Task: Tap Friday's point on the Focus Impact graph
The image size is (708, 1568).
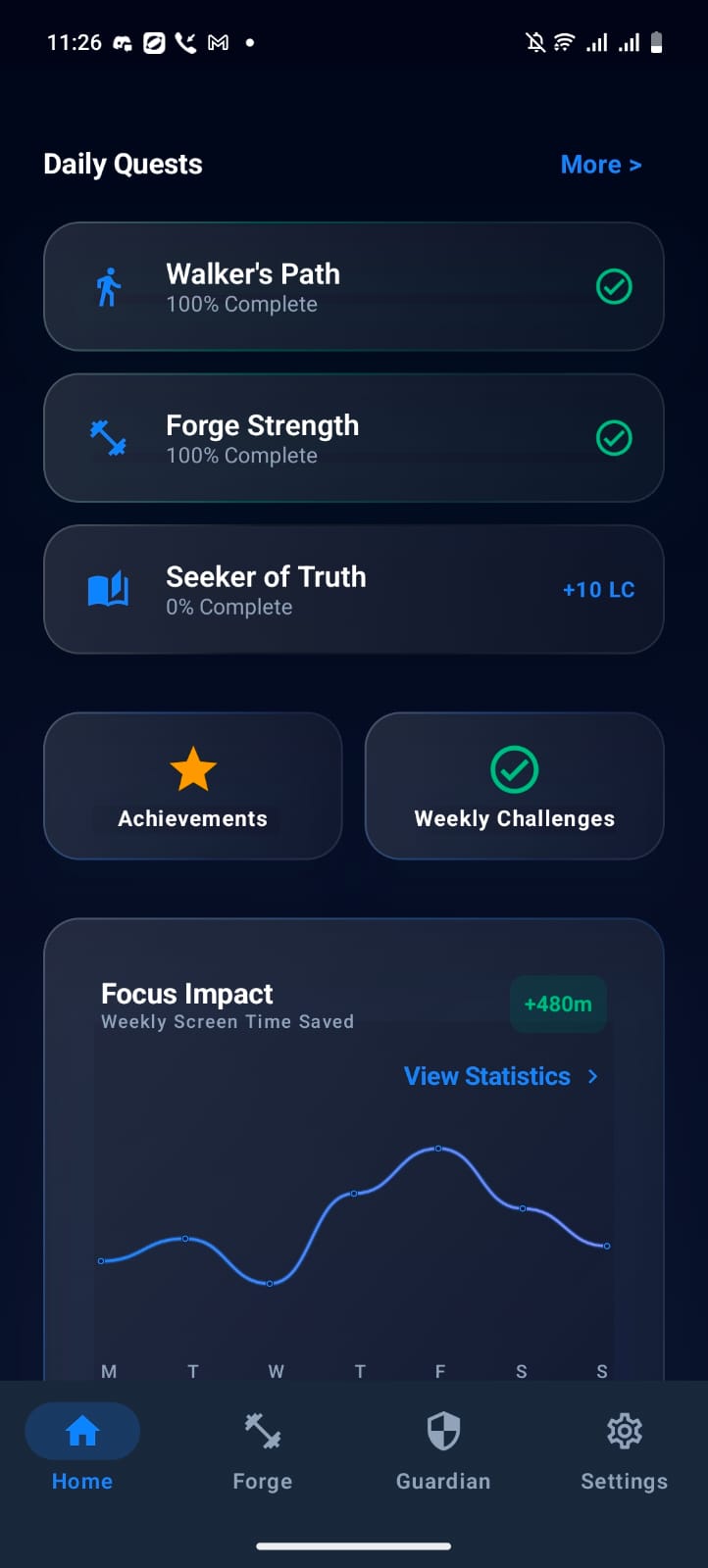Action: pyautogui.click(x=438, y=1148)
